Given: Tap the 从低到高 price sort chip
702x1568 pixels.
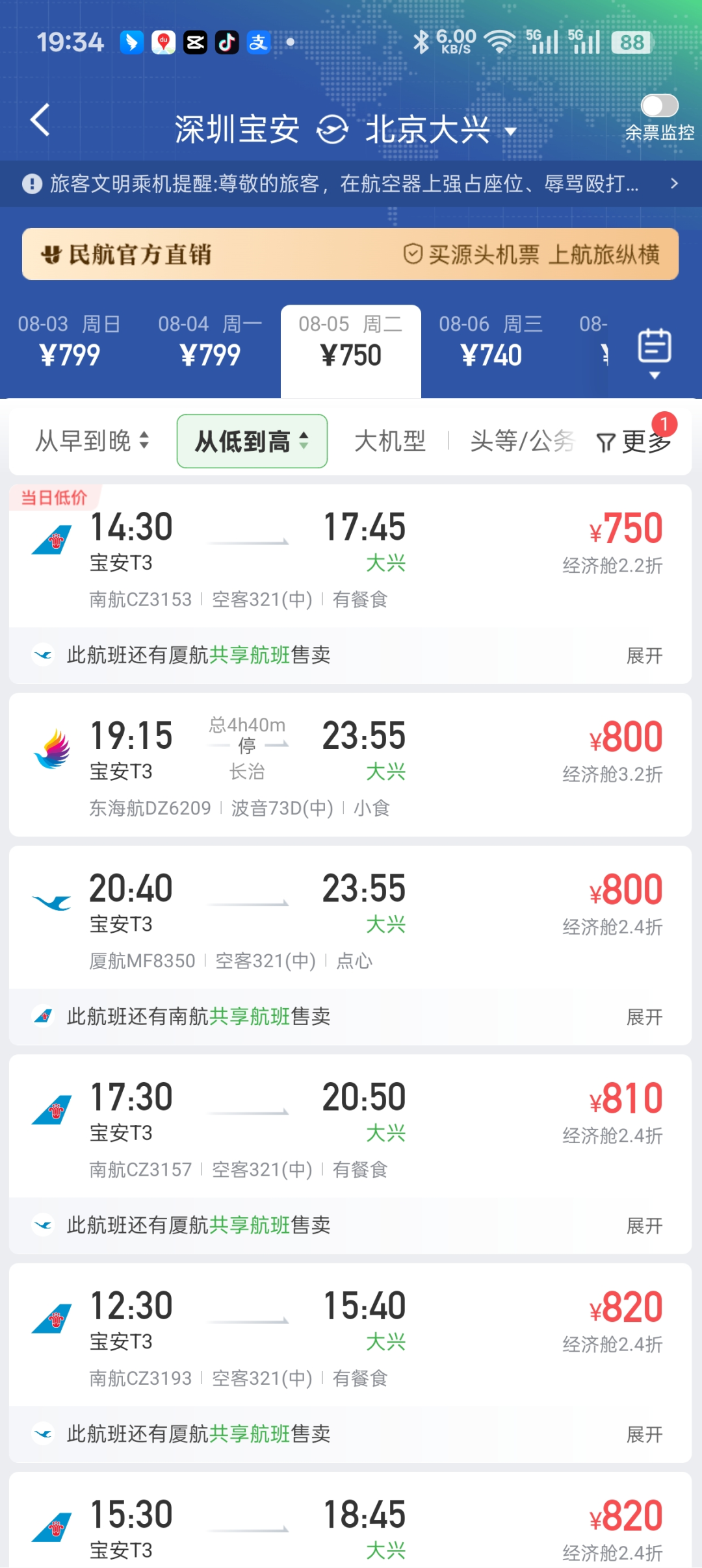Looking at the screenshot, I should 252,441.
